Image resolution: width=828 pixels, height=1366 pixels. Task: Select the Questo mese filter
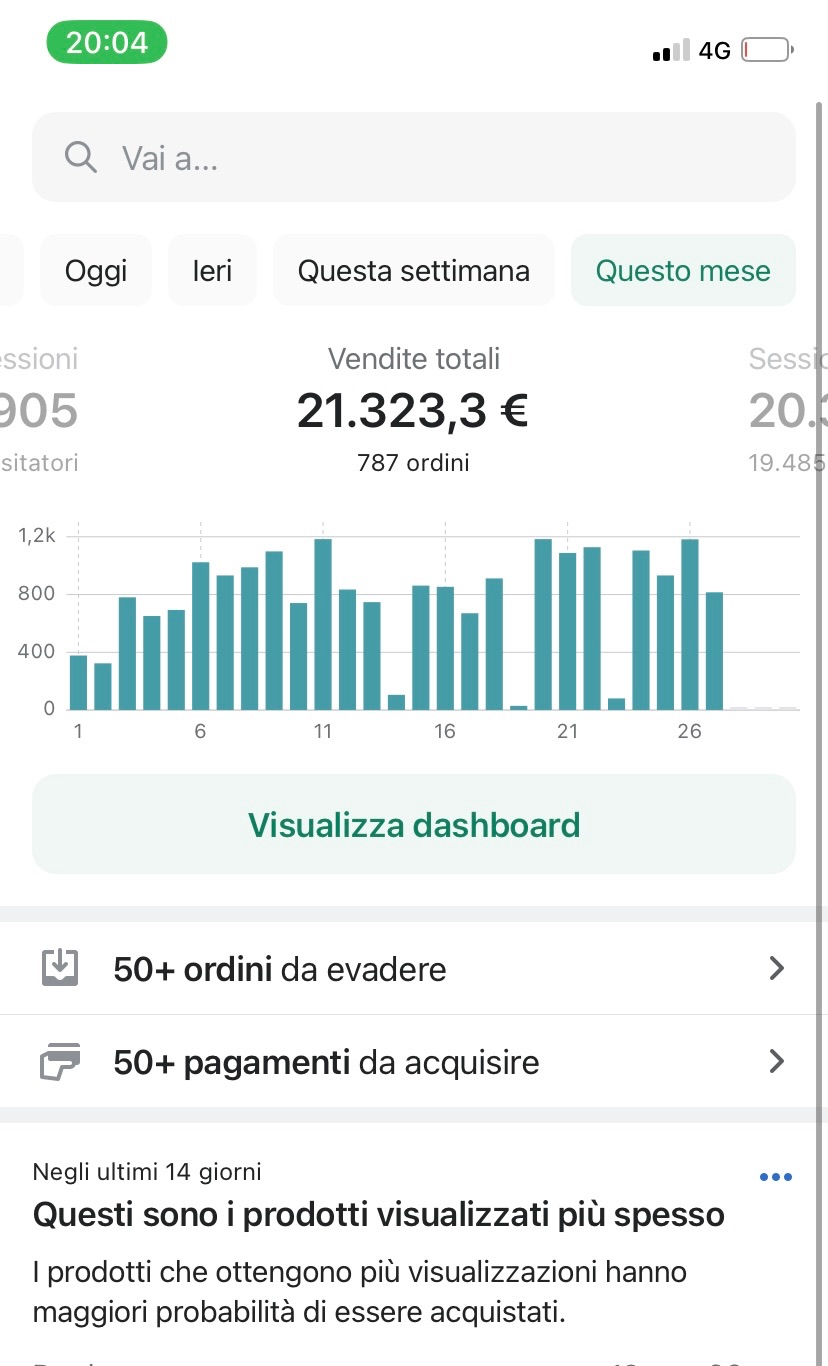coord(683,270)
